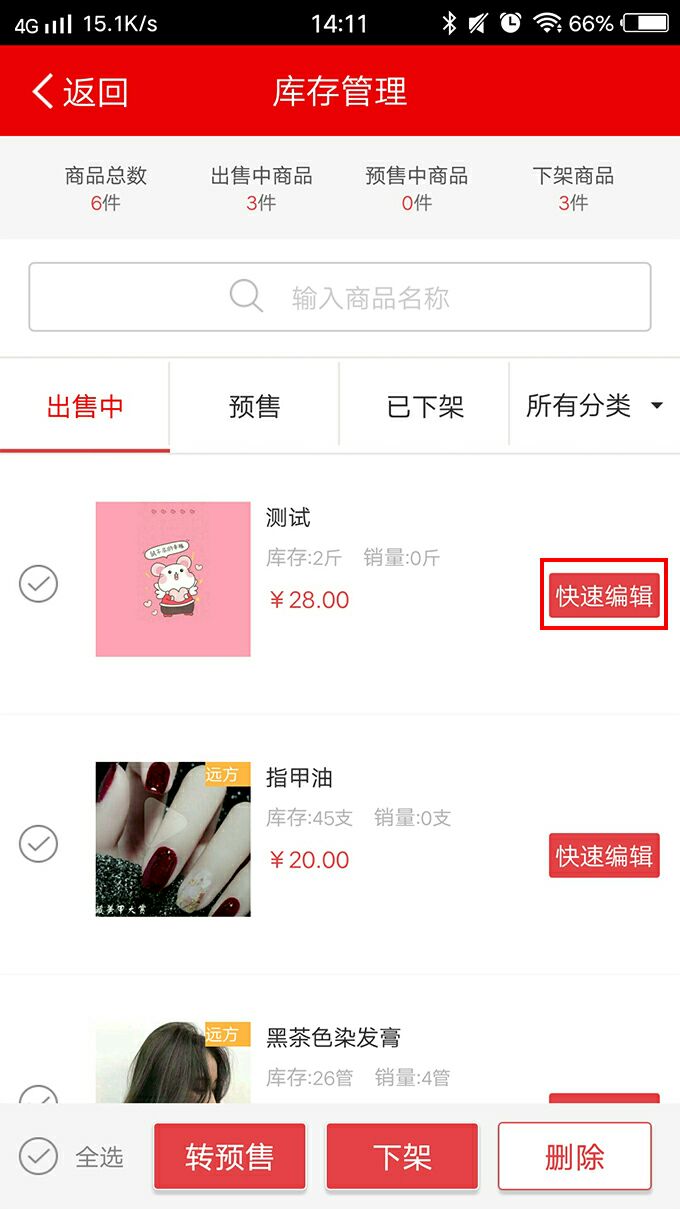Go back using the 返回 arrow
The height and width of the screenshot is (1209, 680).
coord(78,92)
